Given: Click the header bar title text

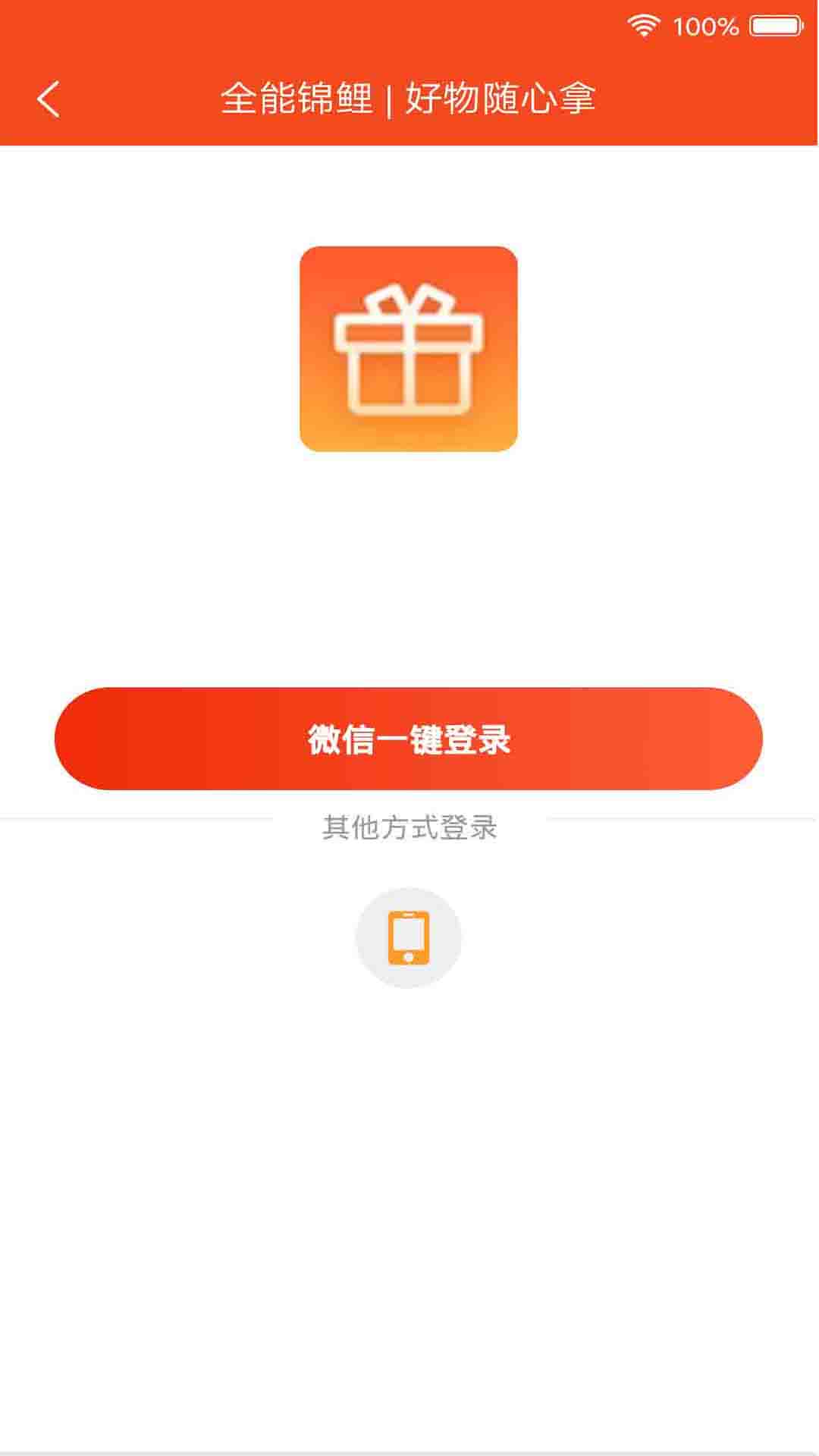Looking at the screenshot, I should 409,99.
